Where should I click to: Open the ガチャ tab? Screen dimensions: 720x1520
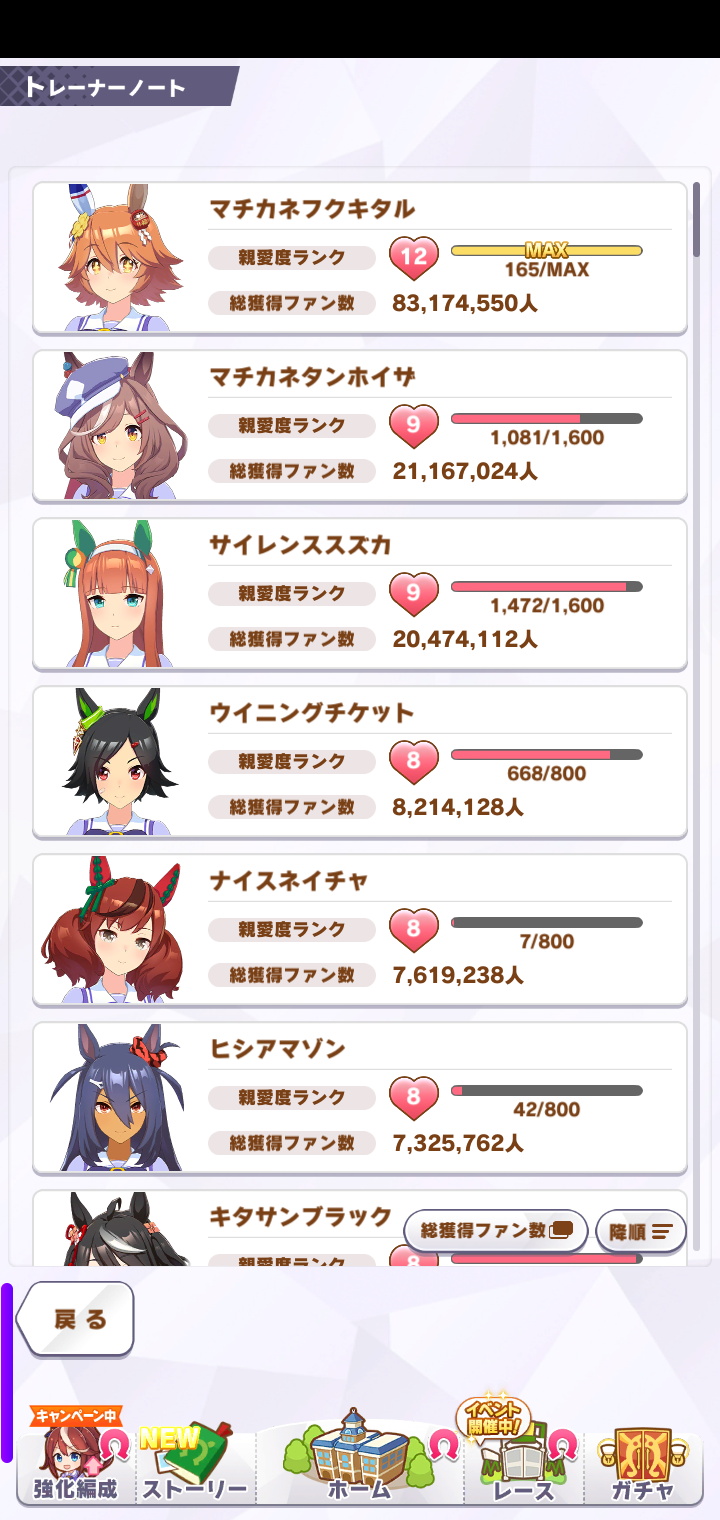(x=643, y=1465)
